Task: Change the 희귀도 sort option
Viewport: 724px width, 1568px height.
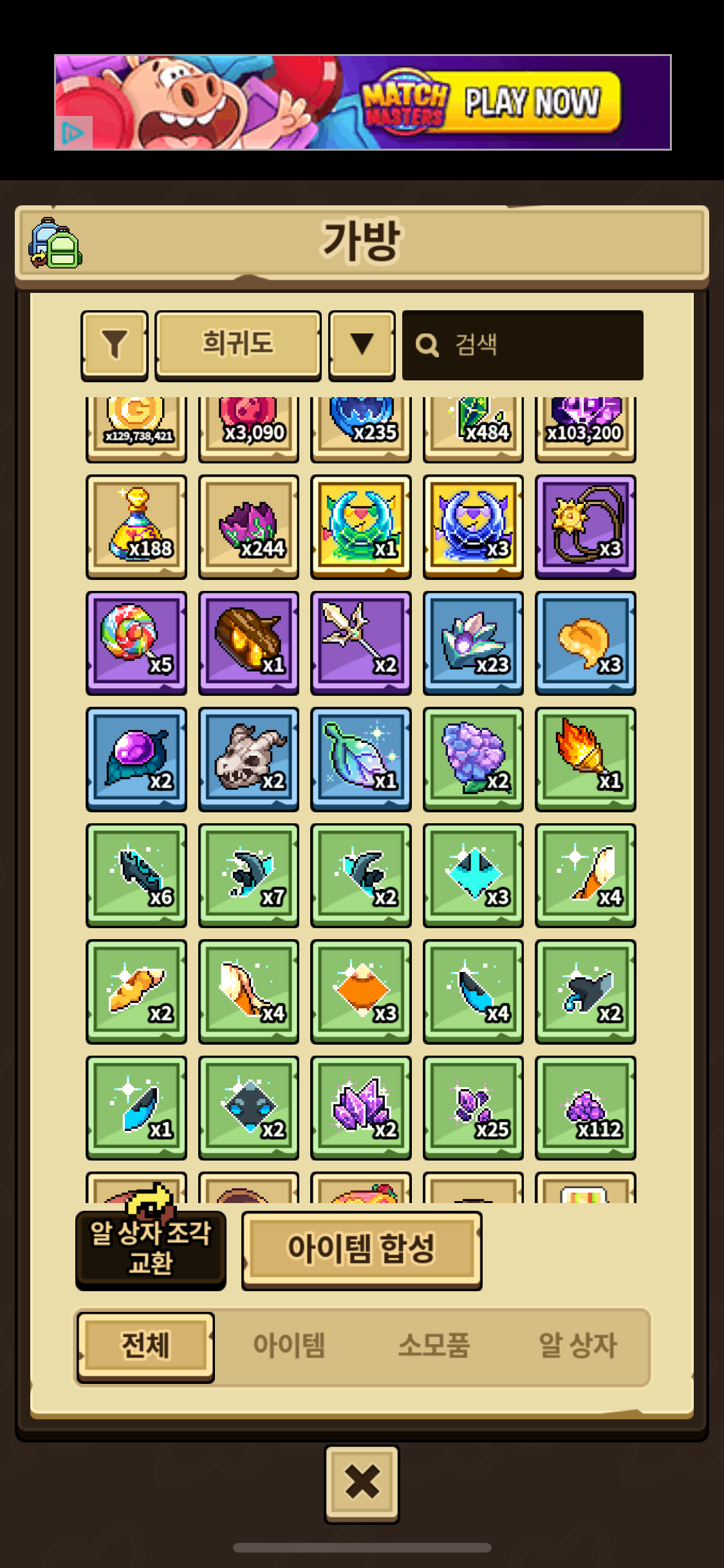Action: [x=238, y=345]
